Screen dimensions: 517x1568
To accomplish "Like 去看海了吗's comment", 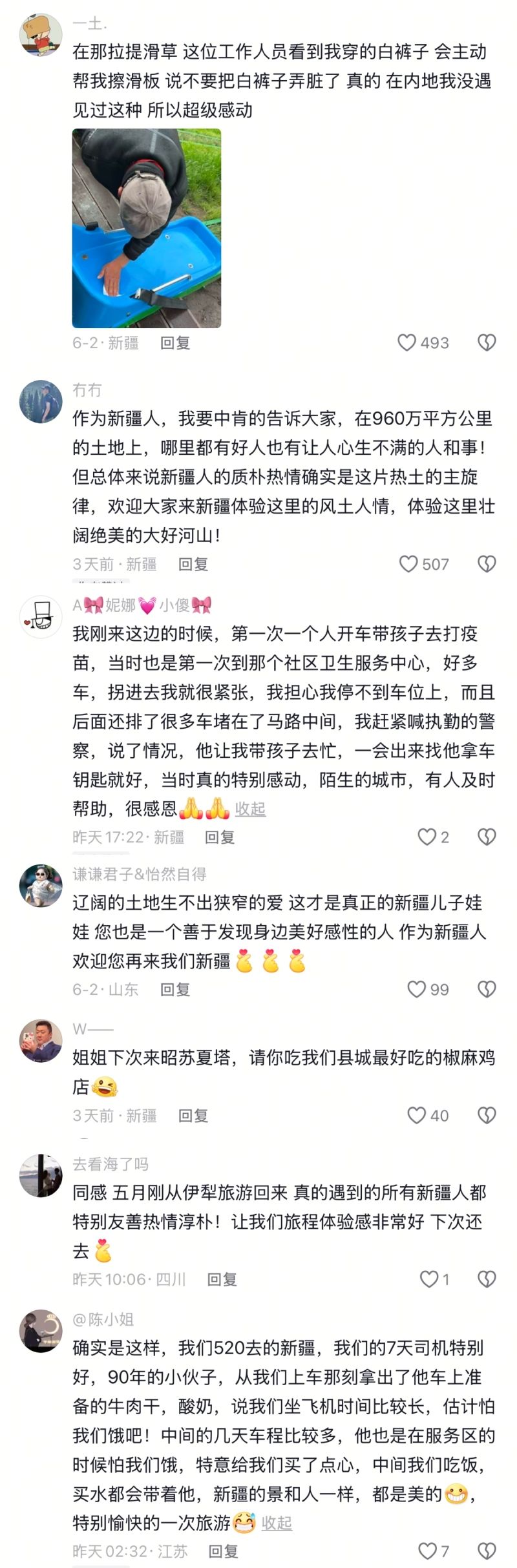I will tap(429, 1279).
